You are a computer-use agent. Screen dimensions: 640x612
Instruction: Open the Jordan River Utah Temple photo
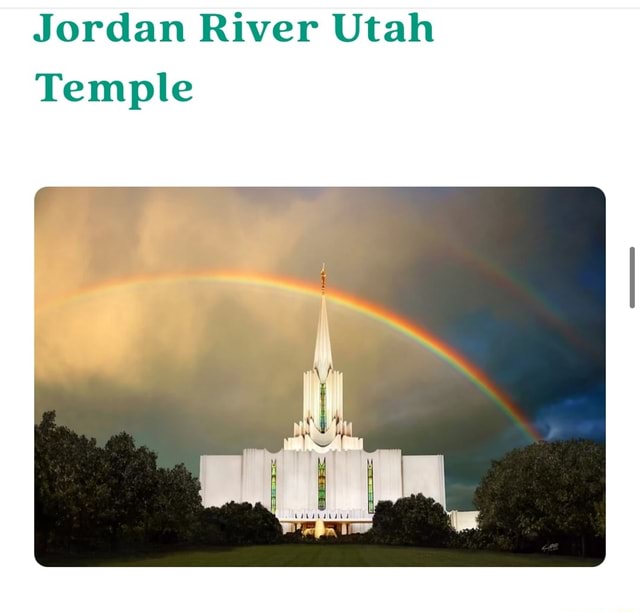click(320, 376)
